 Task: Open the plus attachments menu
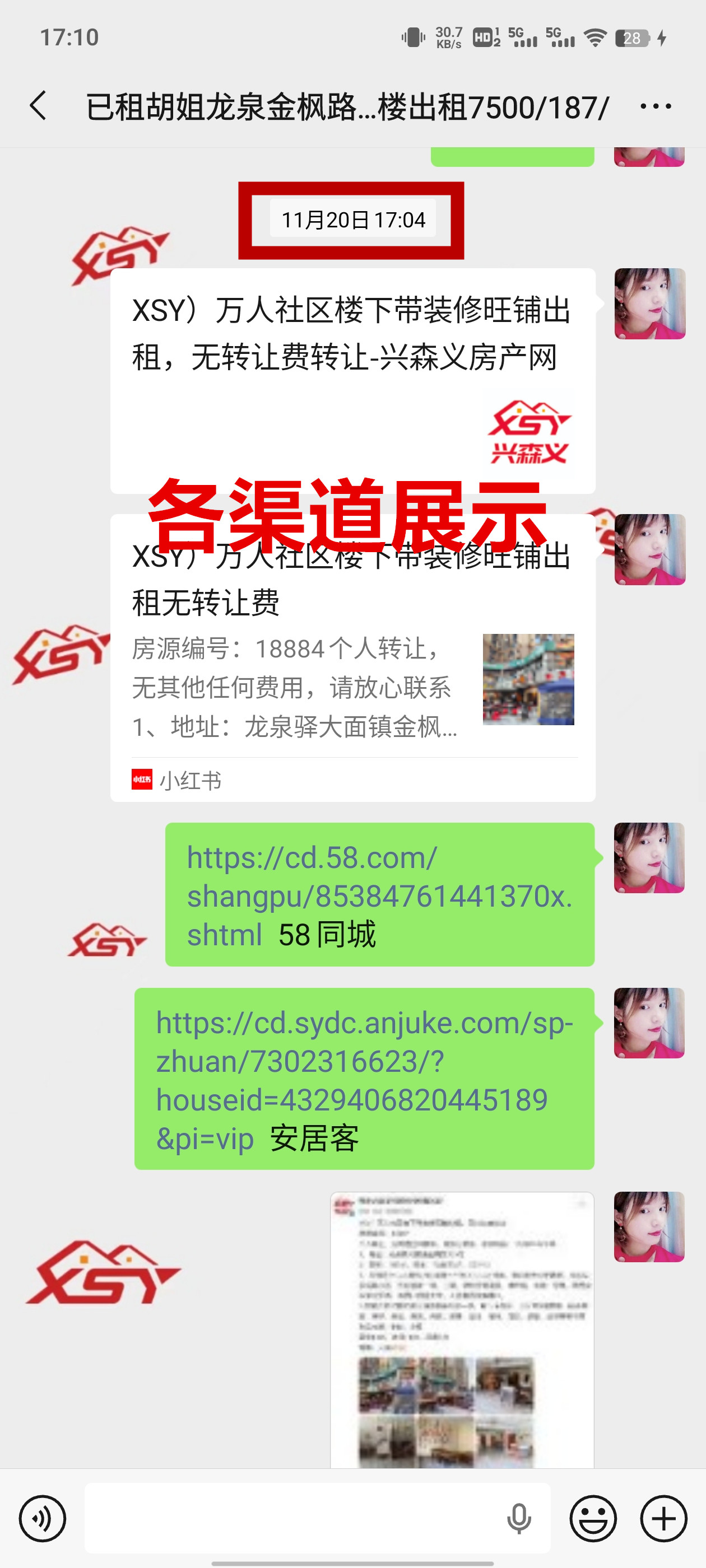663,1518
